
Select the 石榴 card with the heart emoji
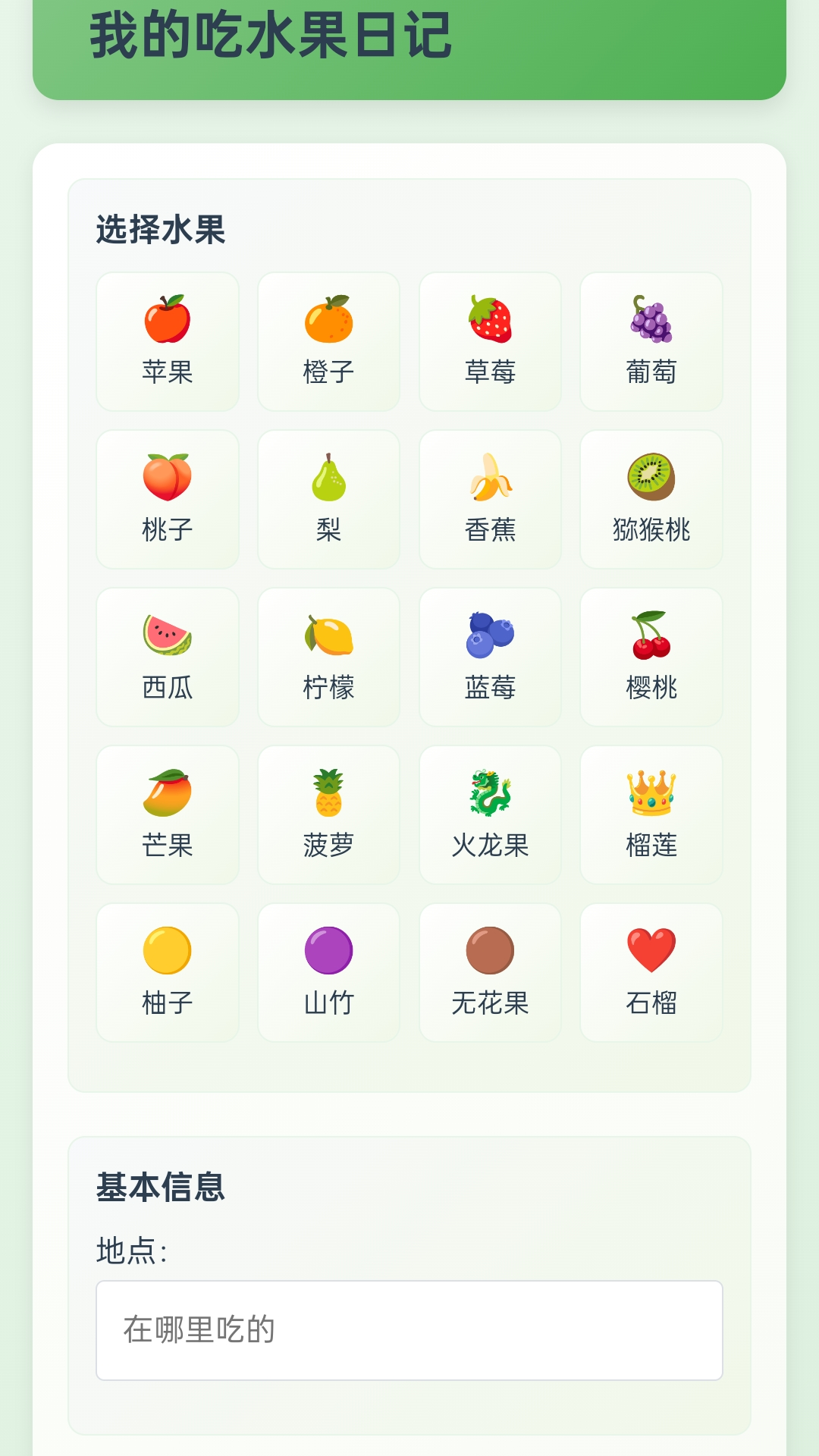(x=651, y=972)
